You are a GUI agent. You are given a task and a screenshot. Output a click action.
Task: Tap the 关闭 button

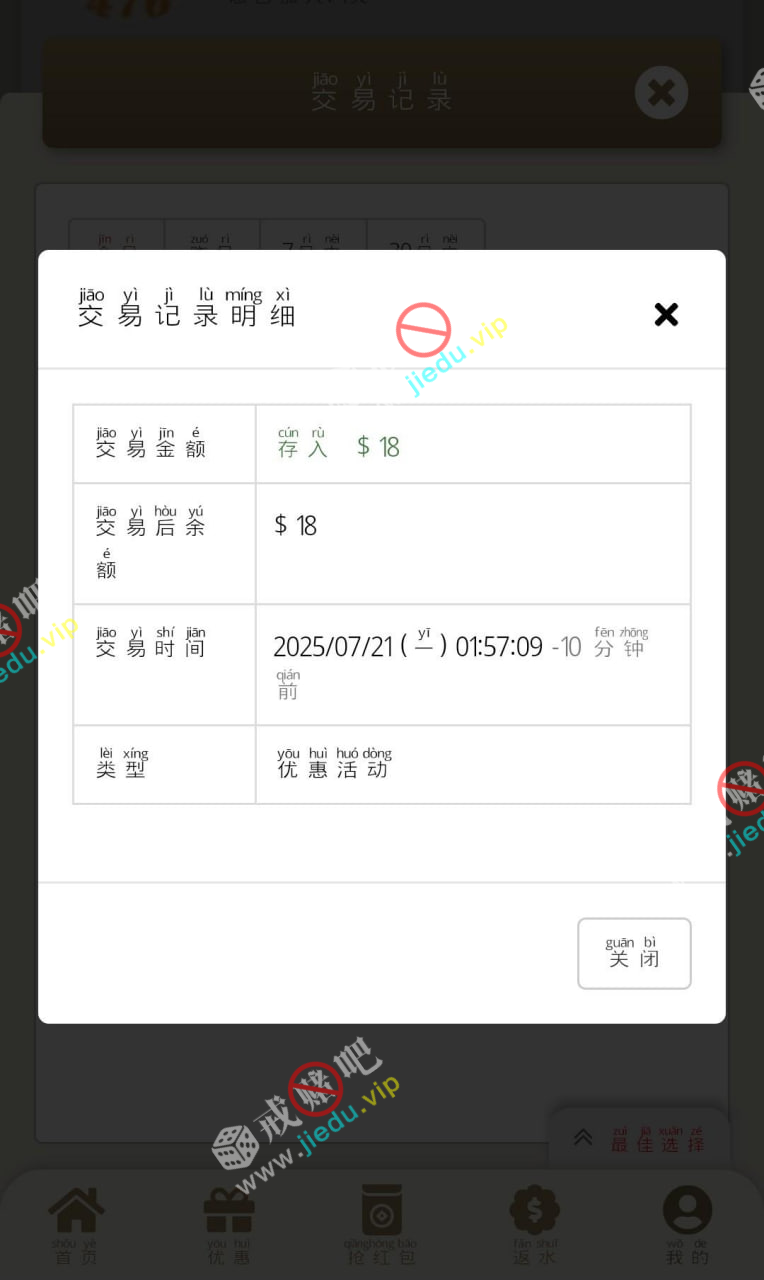coord(634,953)
